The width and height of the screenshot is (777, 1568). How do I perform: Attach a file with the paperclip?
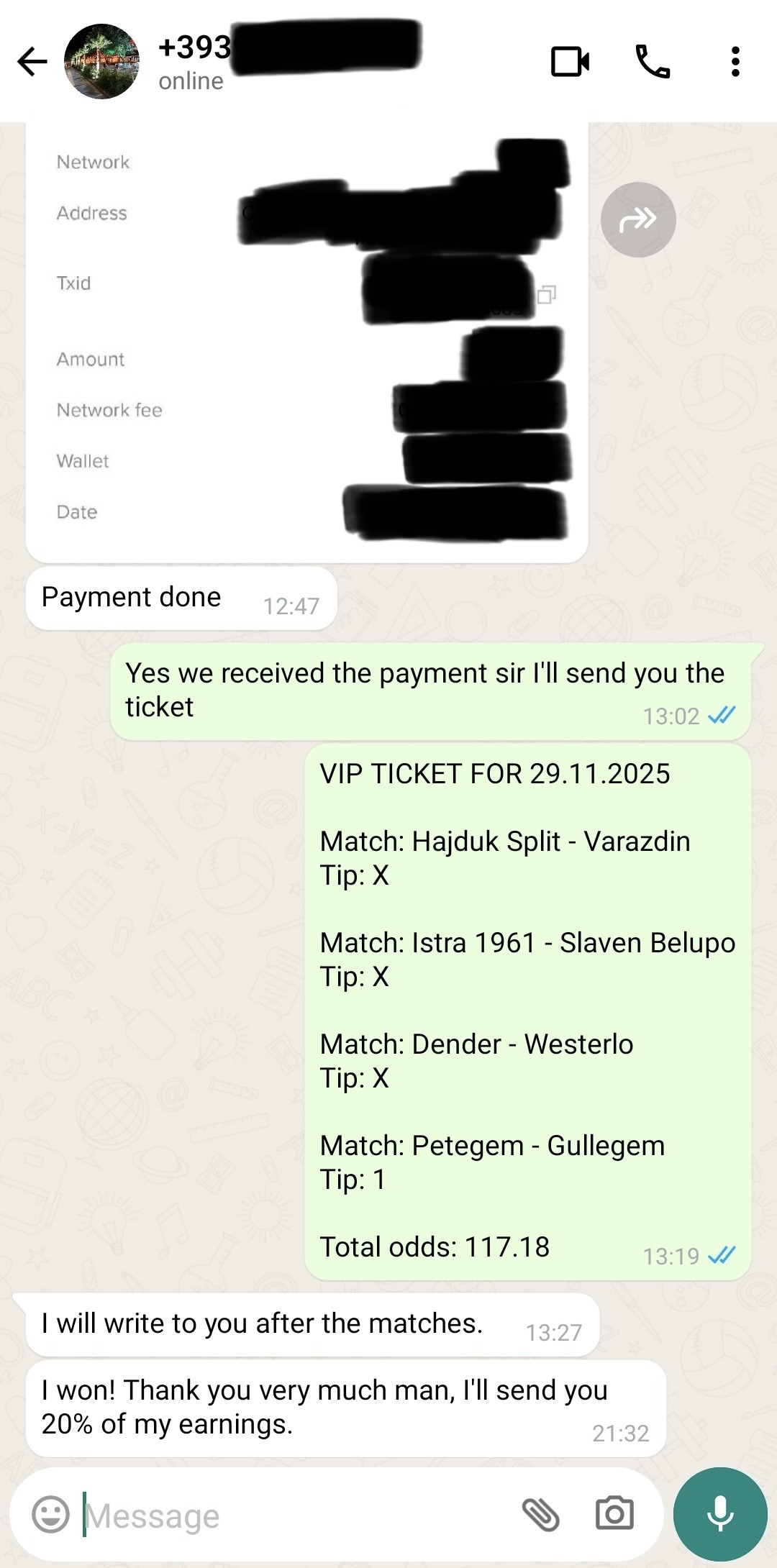pyautogui.click(x=540, y=1515)
